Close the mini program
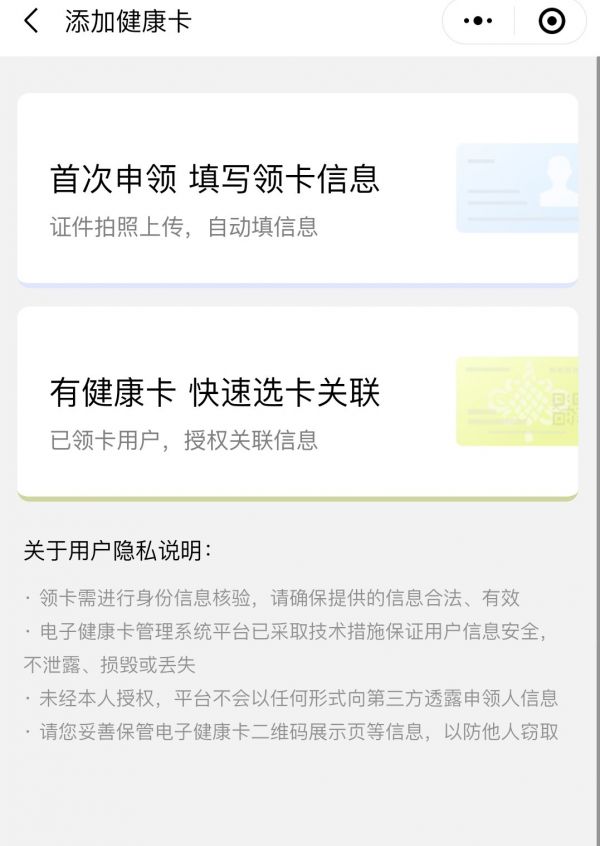The width and height of the screenshot is (600, 846). [x=551, y=22]
